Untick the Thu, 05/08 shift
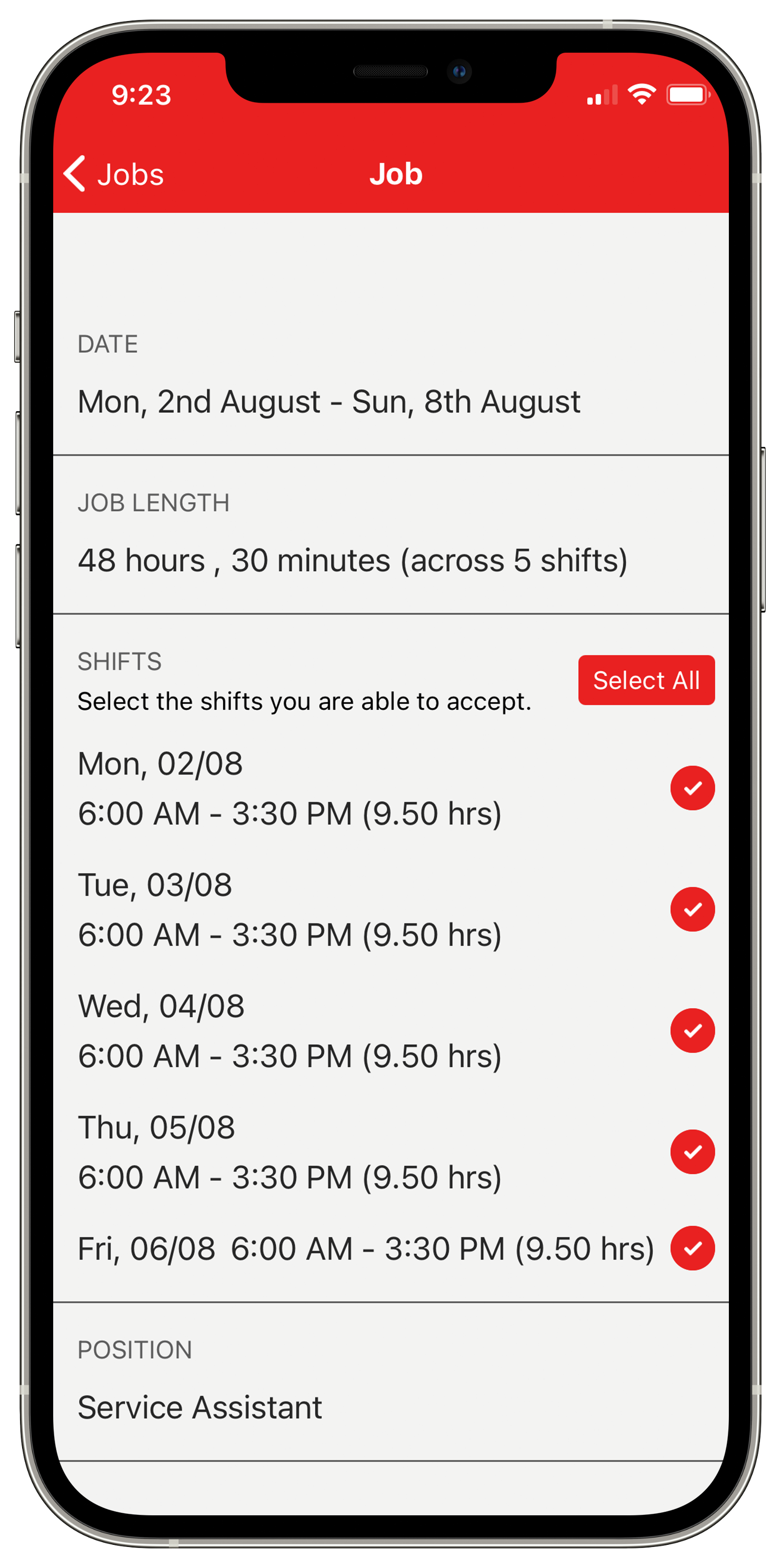 click(x=692, y=1151)
